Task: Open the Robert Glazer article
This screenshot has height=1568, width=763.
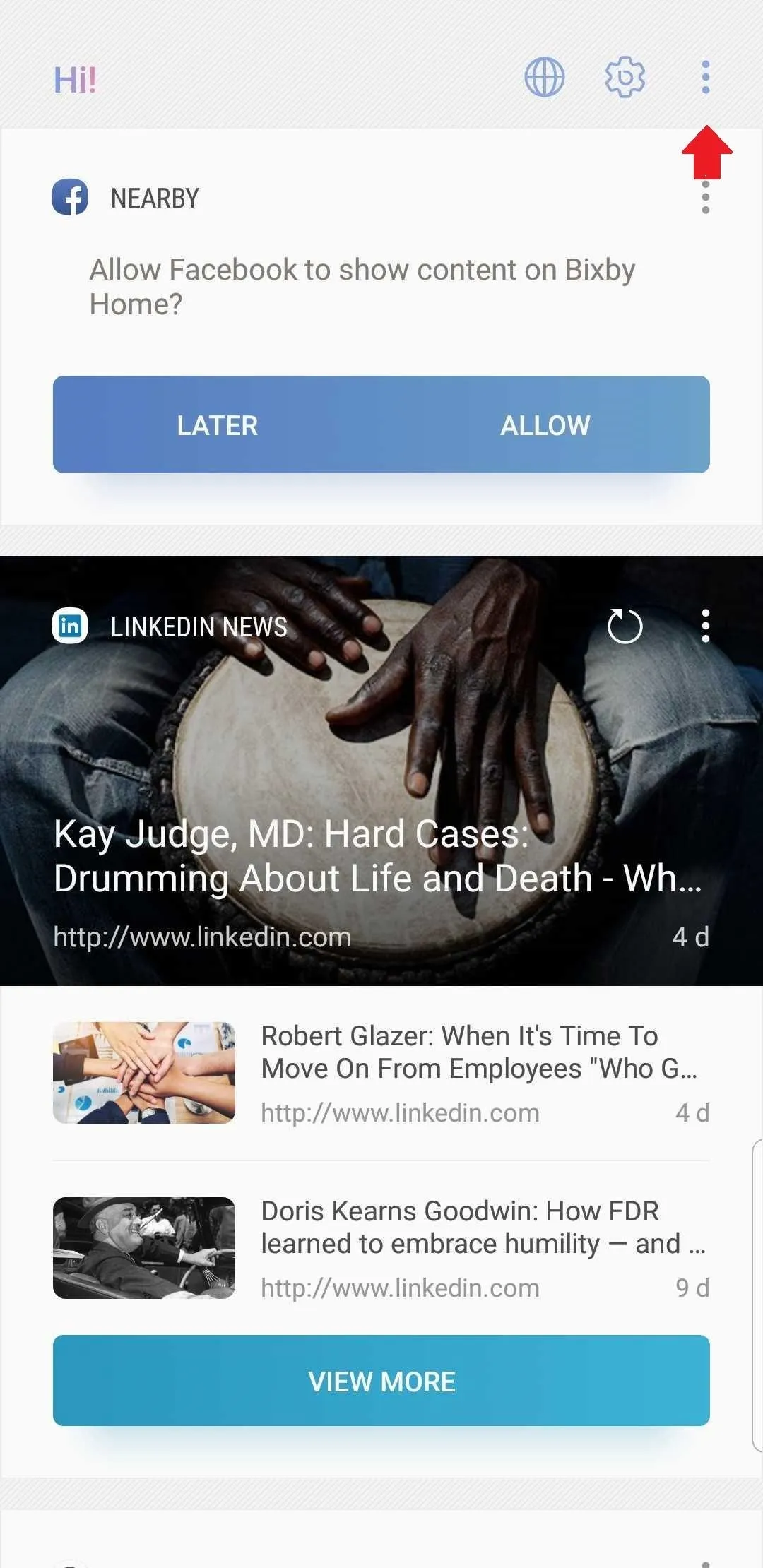Action: tap(381, 1073)
